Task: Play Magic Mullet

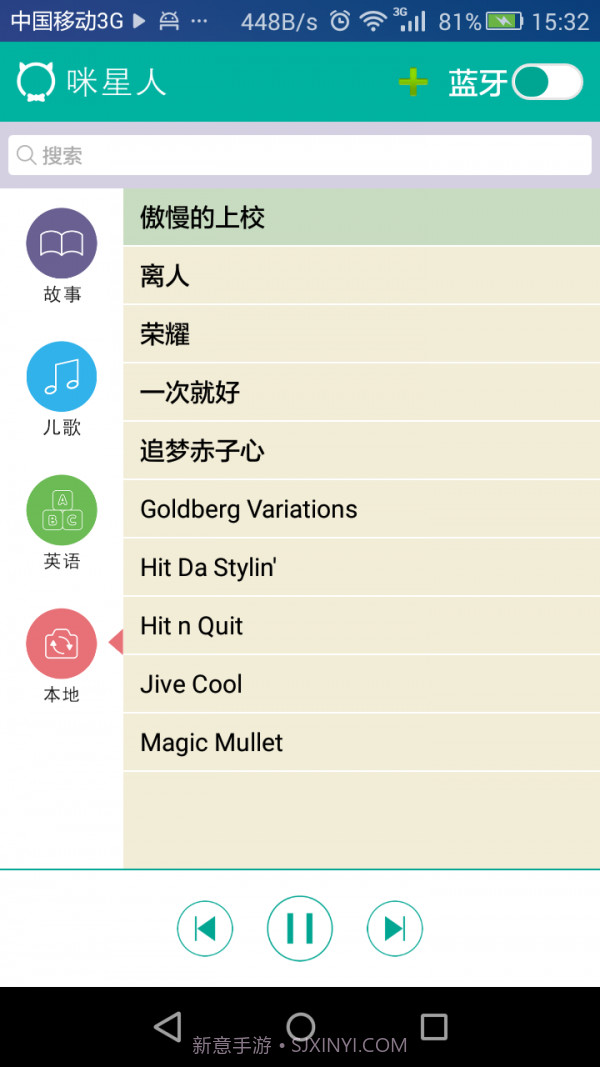Action: pyautogui.click(x=360, y=742)
